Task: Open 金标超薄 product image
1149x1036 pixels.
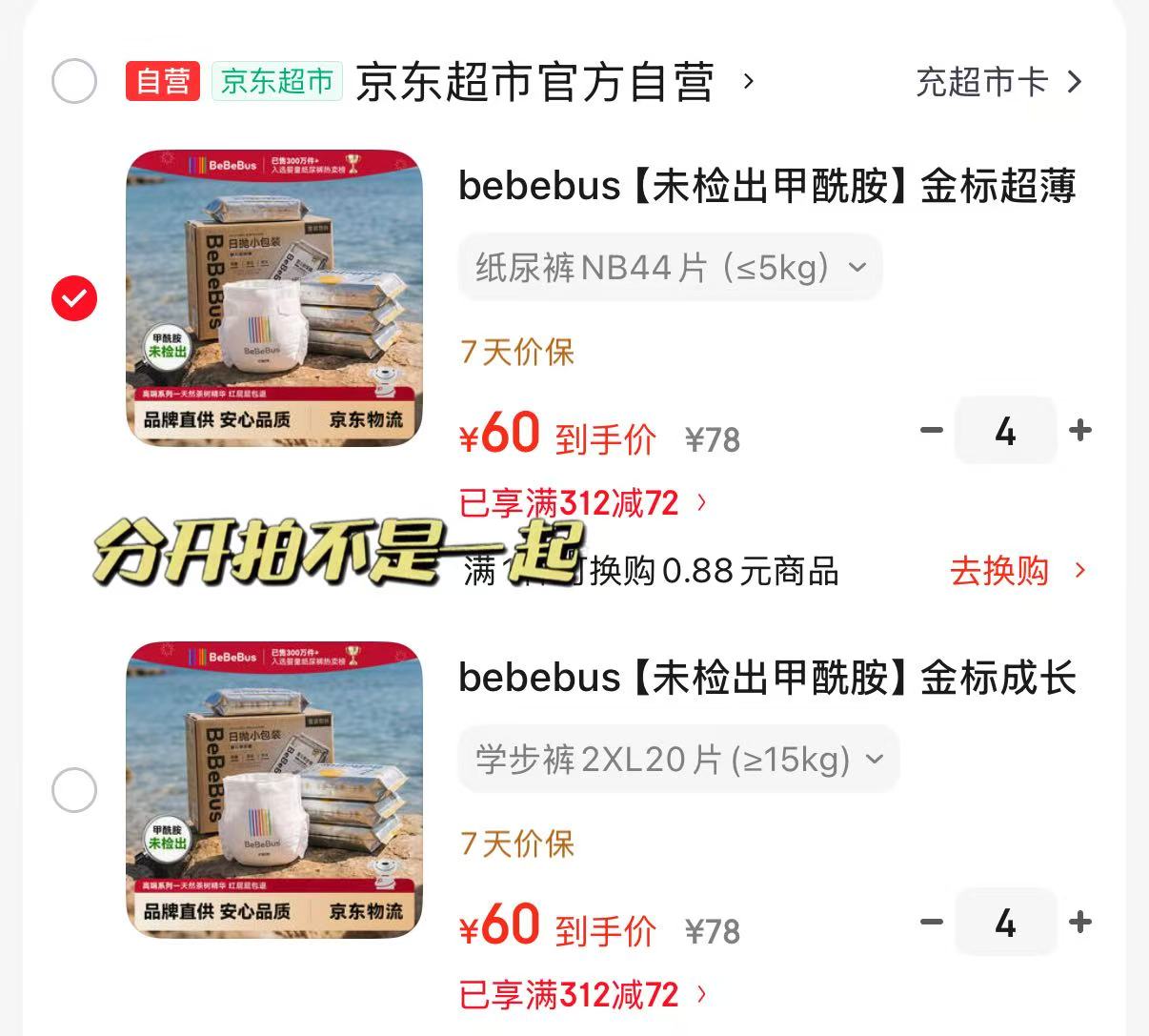Action: point(274,297)
